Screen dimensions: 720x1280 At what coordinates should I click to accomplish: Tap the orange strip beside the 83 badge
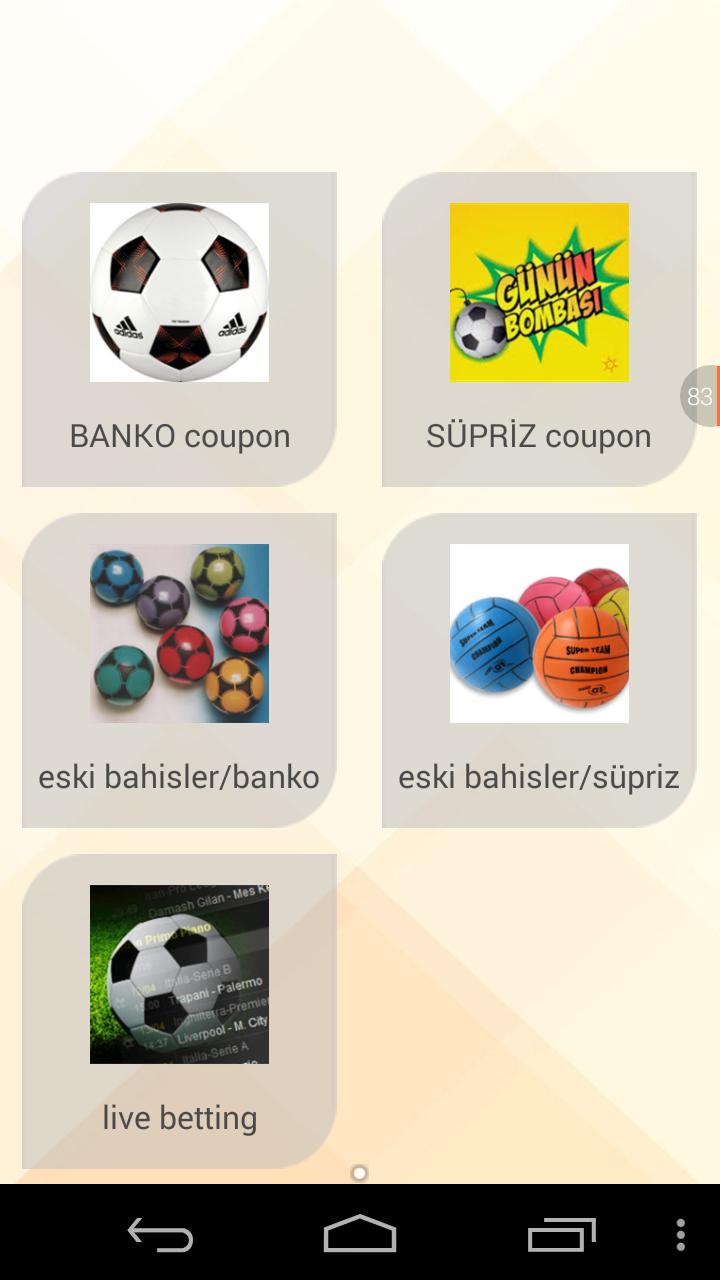pyautogui.click(x=717, y=397)
